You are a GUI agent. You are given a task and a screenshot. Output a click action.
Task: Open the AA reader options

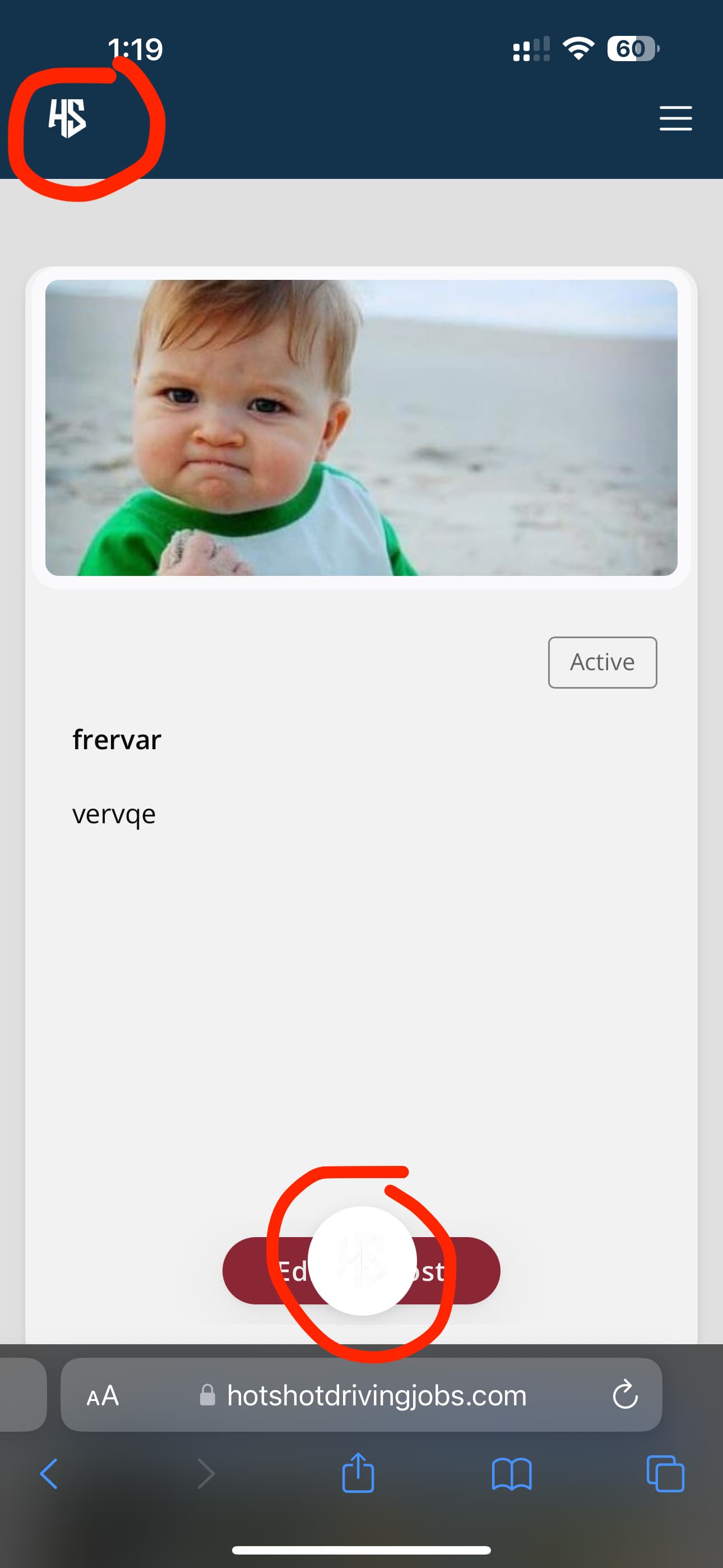pyautogui.click(x=102, y=1395)
